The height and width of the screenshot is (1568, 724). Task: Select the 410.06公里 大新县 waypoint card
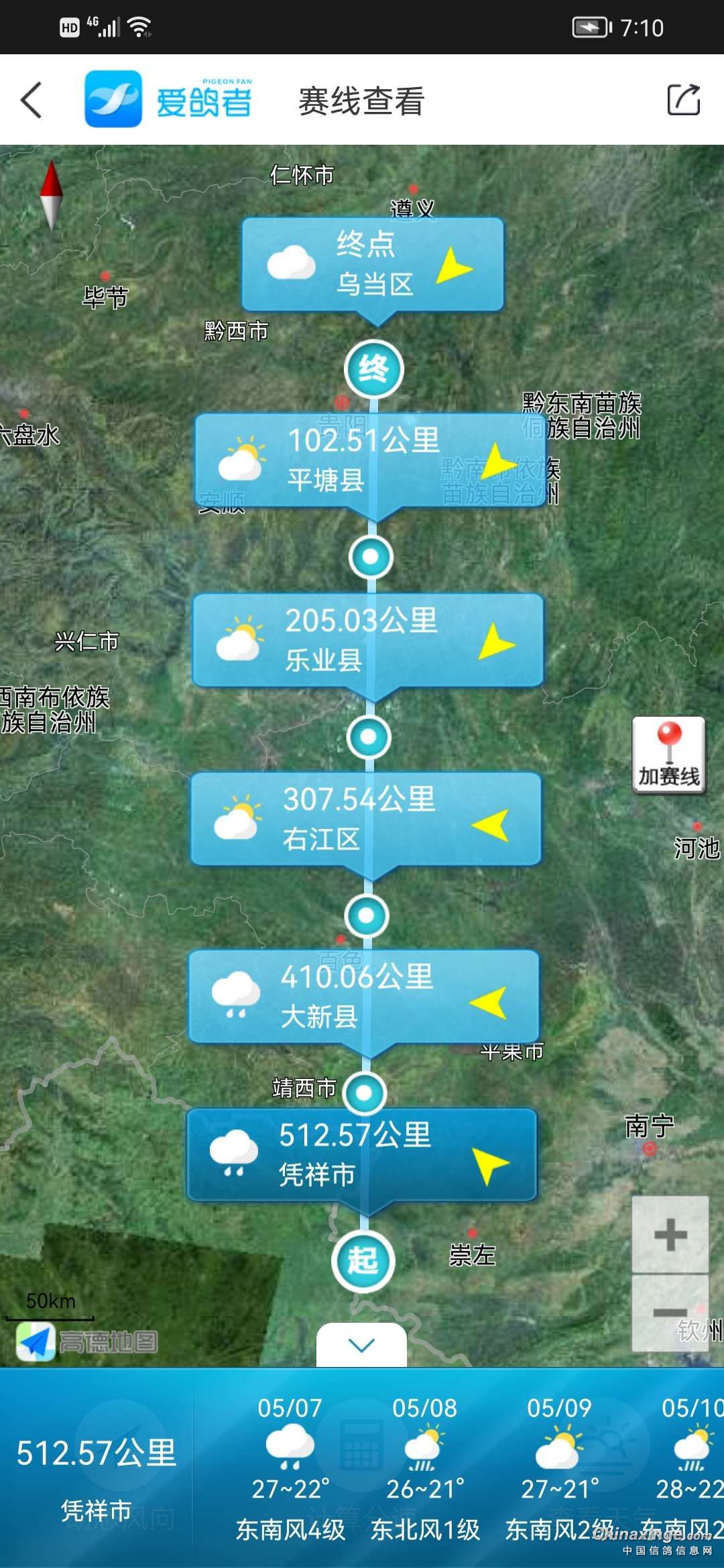click(363, 996)
